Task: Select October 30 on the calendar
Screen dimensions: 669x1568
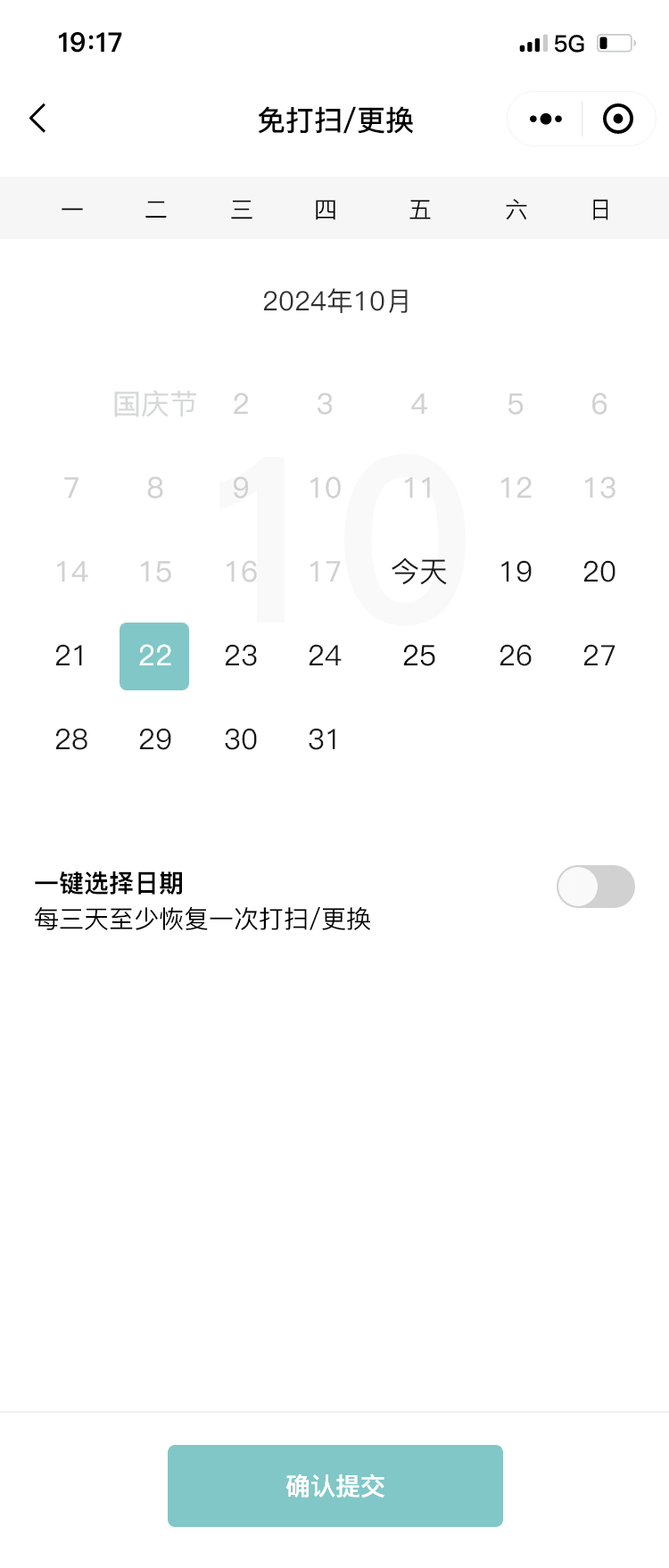Action: point(240,739)
